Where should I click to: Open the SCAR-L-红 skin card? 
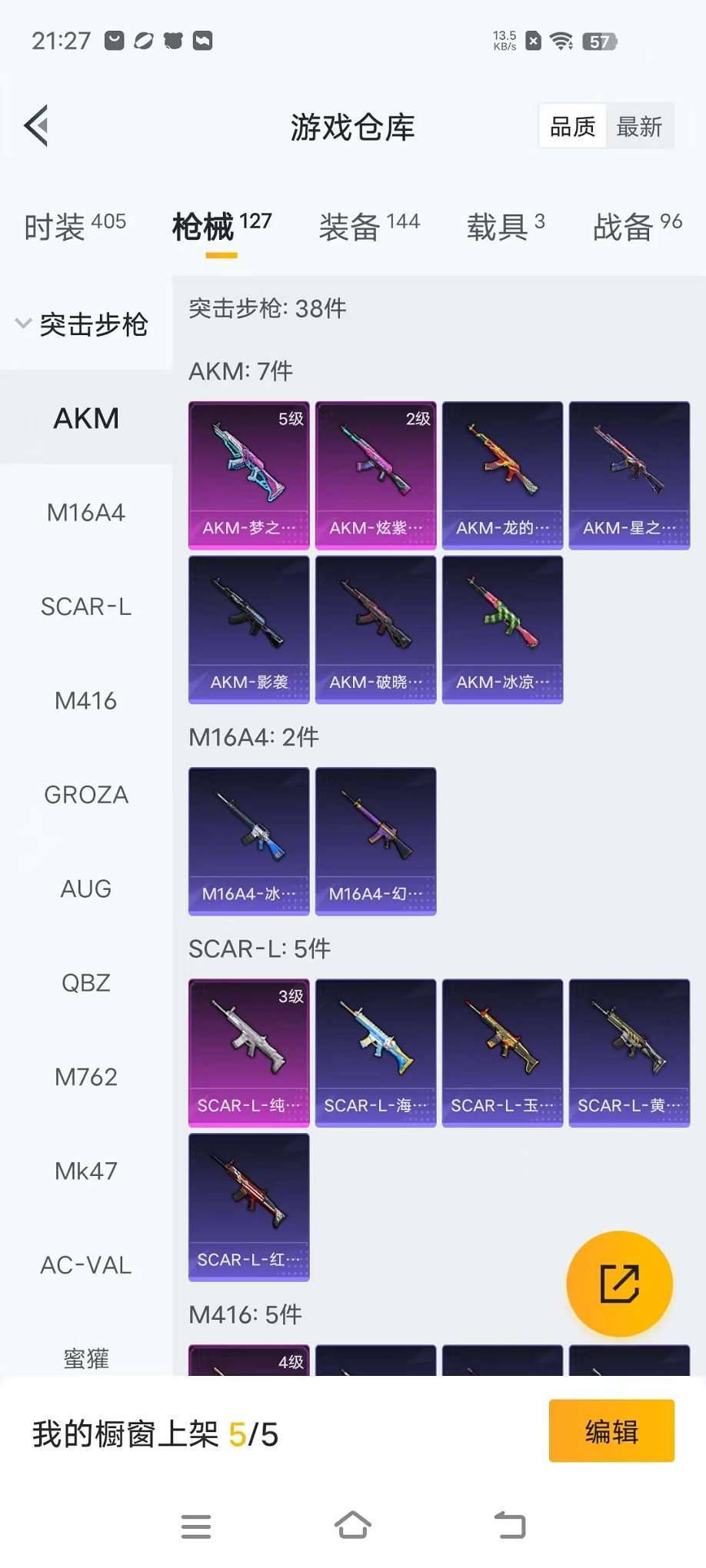pyautogui.click(x=248, y=1206)
